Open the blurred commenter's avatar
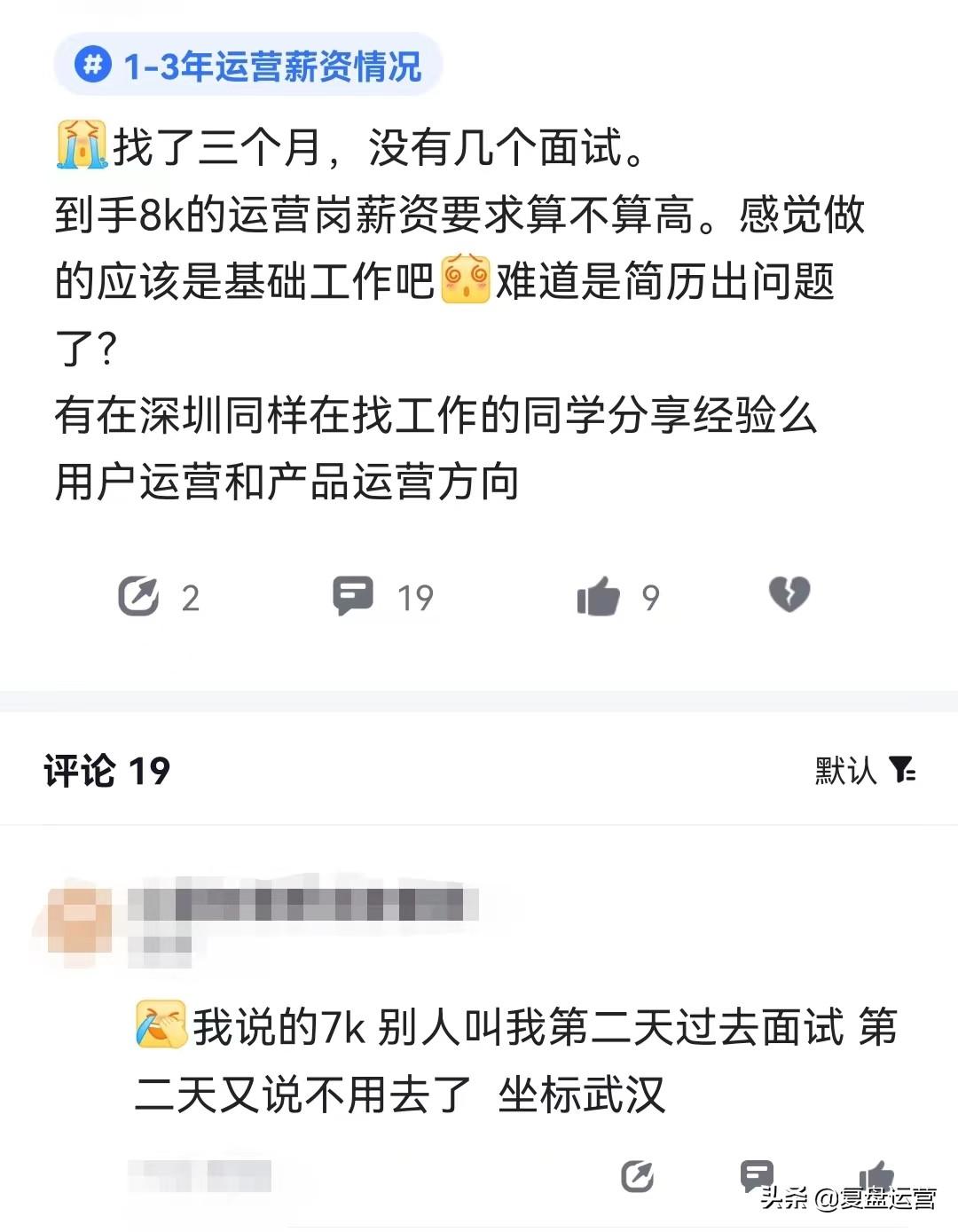This screenshot has width=958, height=1232. tap(76, 920)
